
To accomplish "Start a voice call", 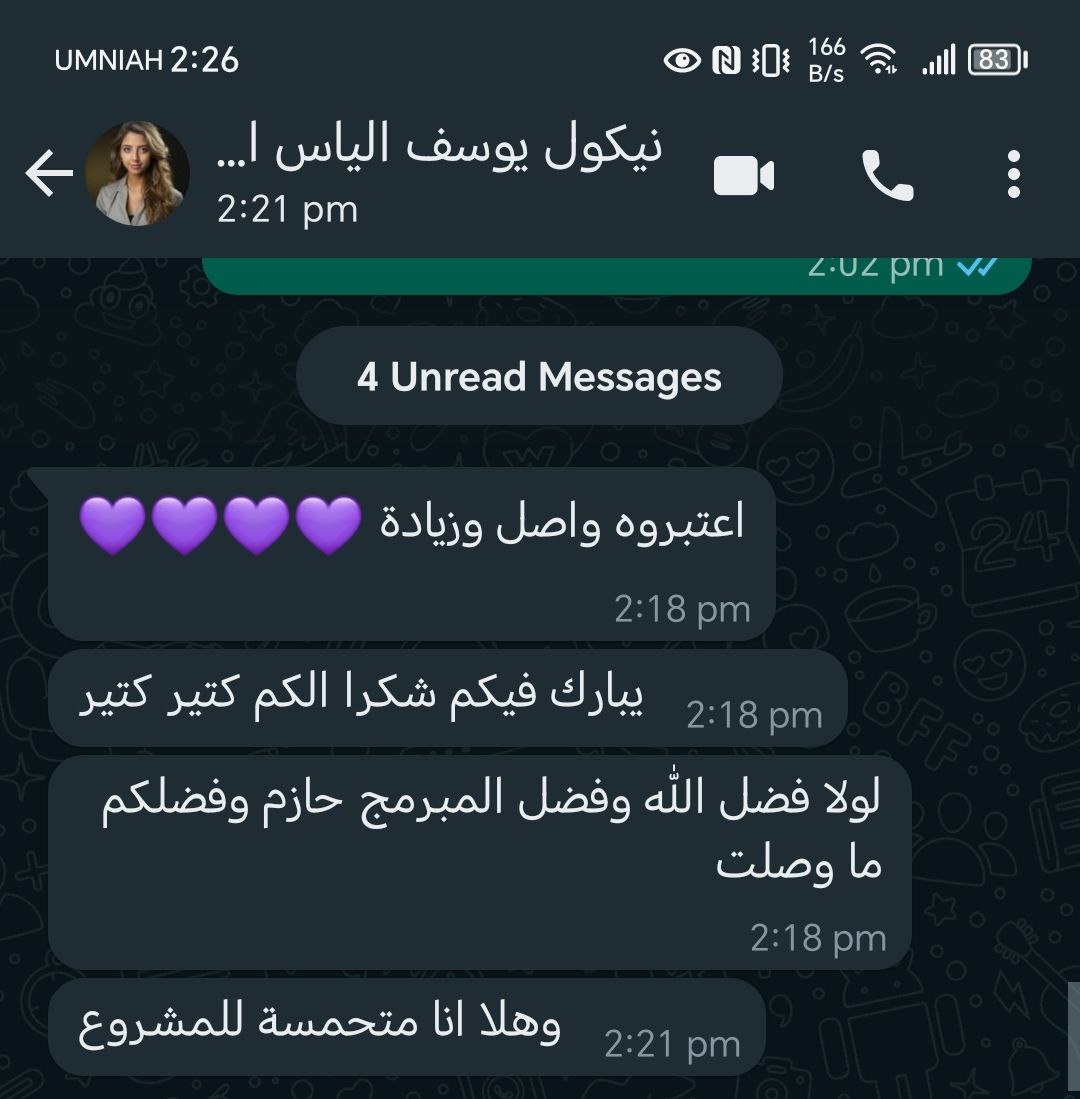I will 887,176.
